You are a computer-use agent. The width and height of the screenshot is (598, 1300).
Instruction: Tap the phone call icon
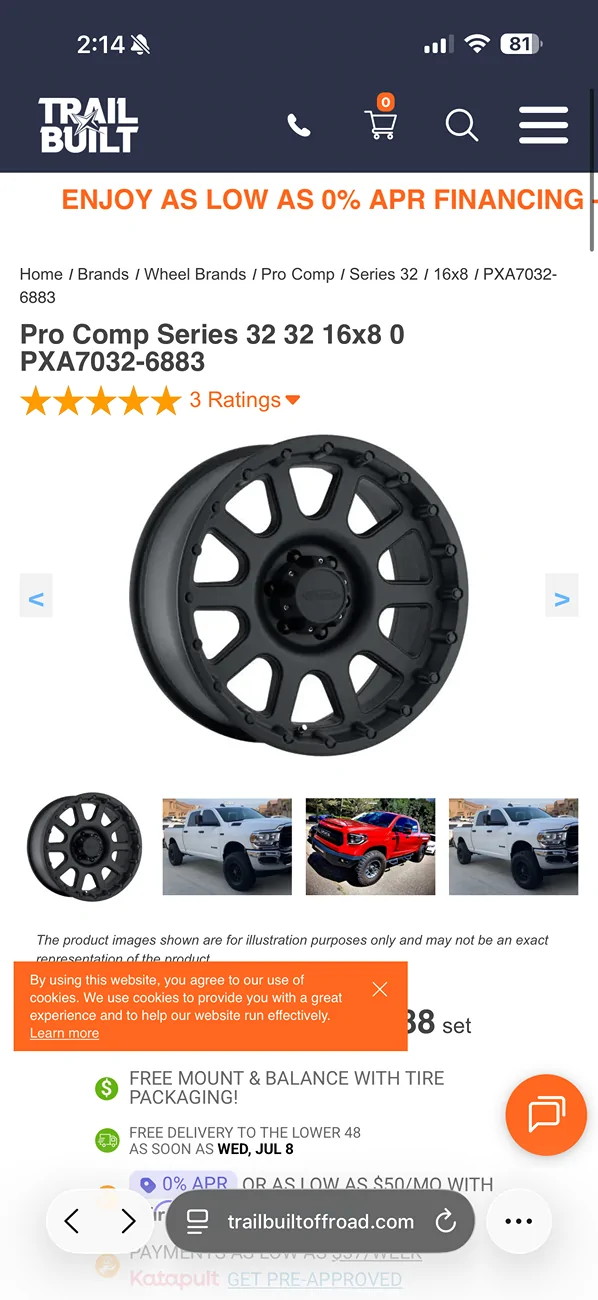[x=299, y=125]
